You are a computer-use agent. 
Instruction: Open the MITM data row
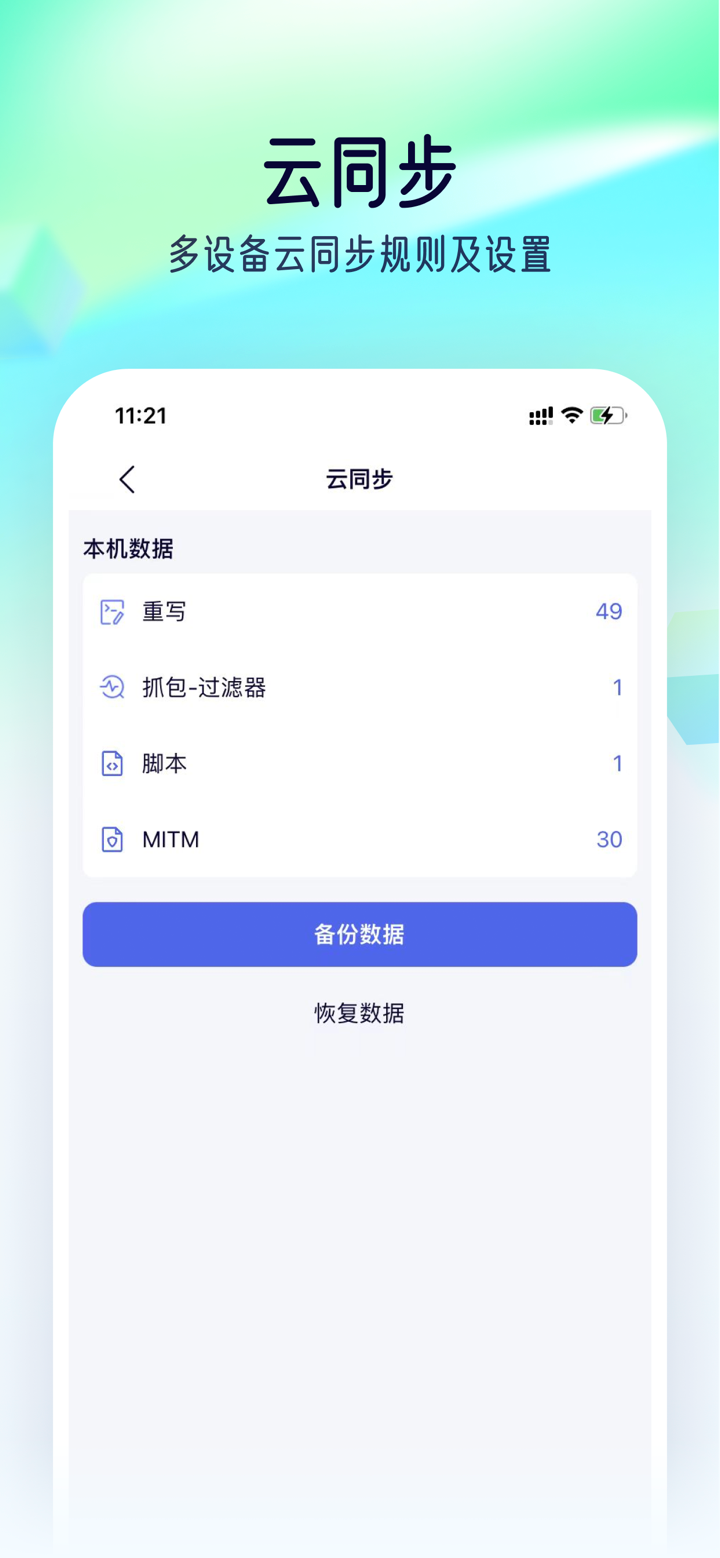pyautogui.click(x=360, y=839)
